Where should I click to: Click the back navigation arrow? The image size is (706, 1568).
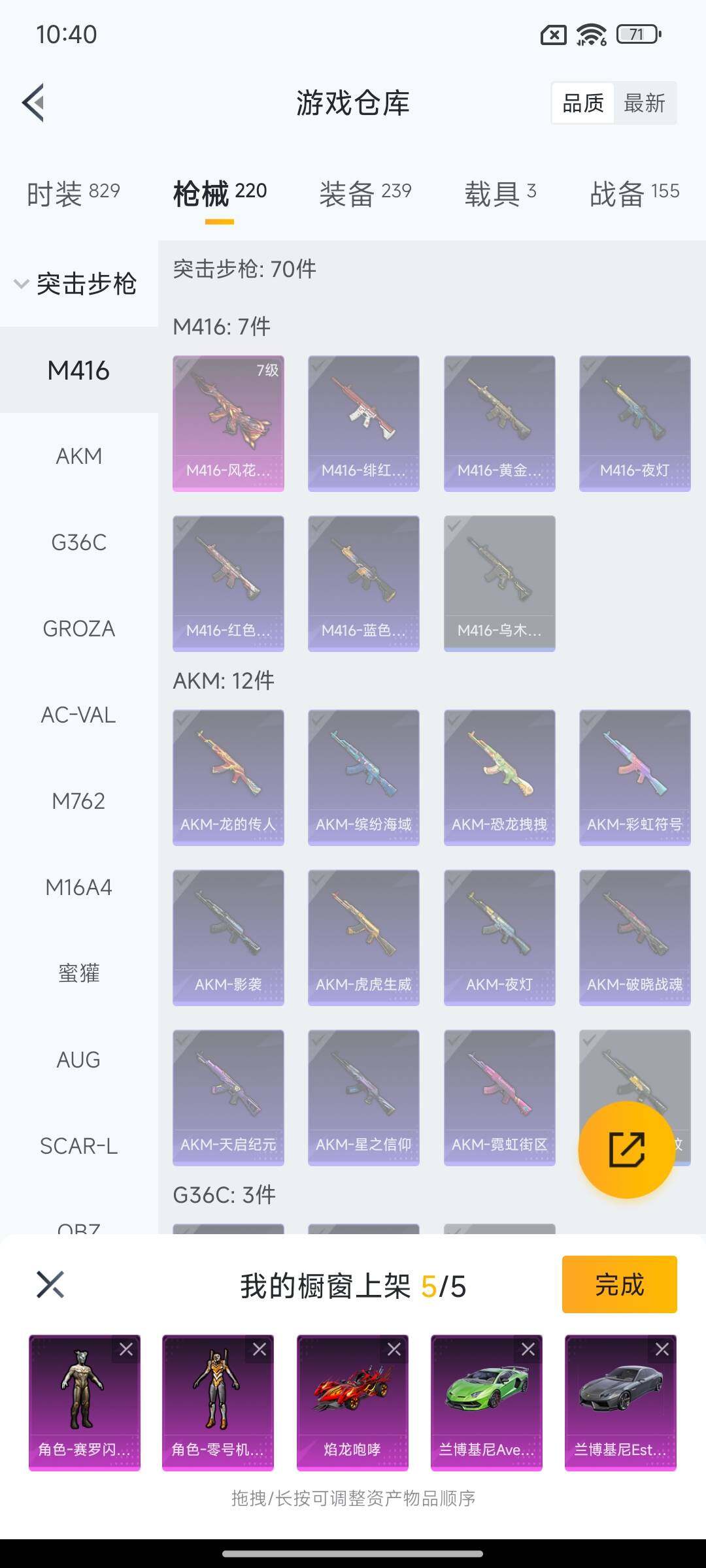(x=34, y=103)
